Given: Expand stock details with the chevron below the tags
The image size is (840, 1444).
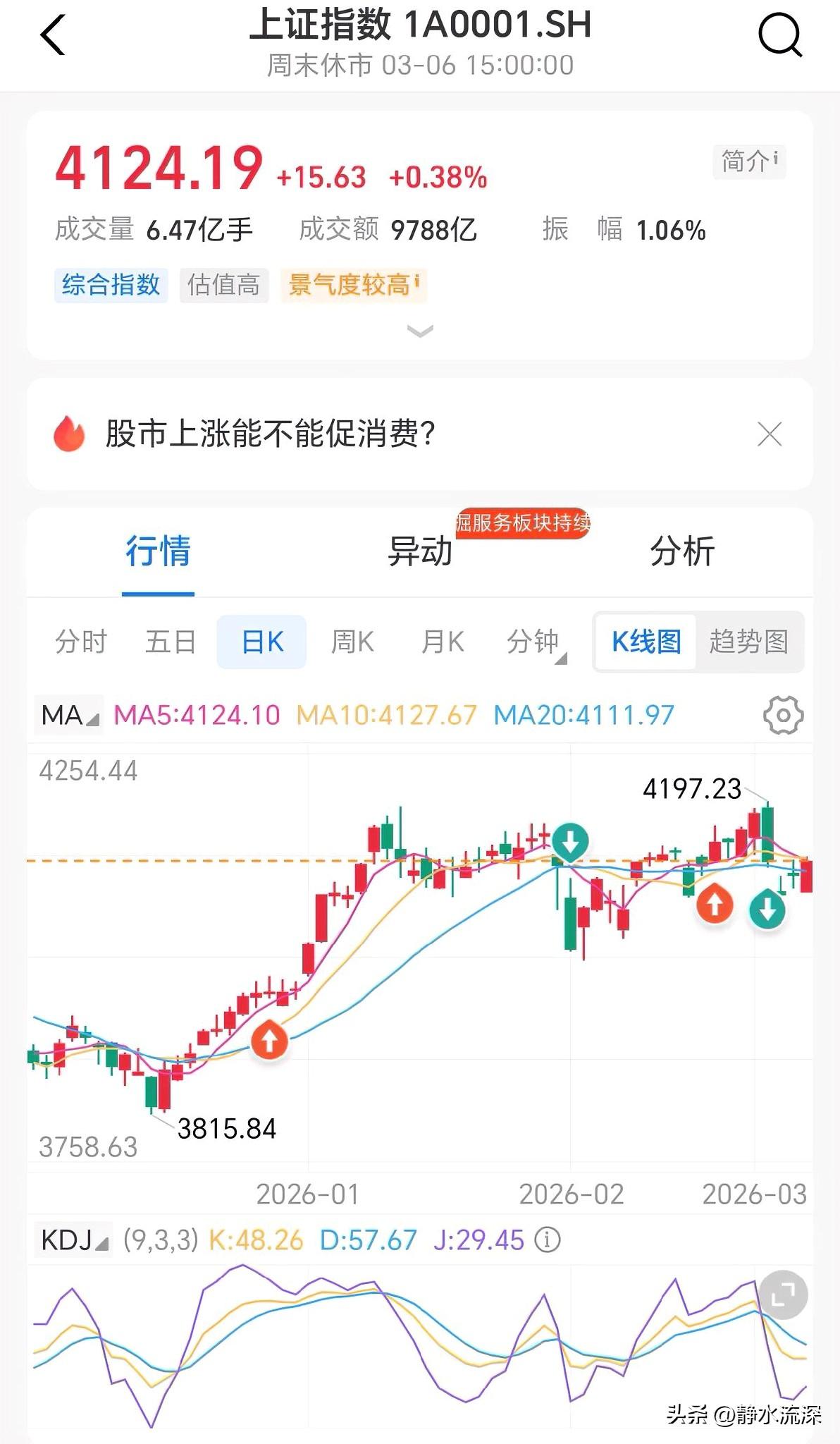Looking at the screenshot, I should (420, 331).
